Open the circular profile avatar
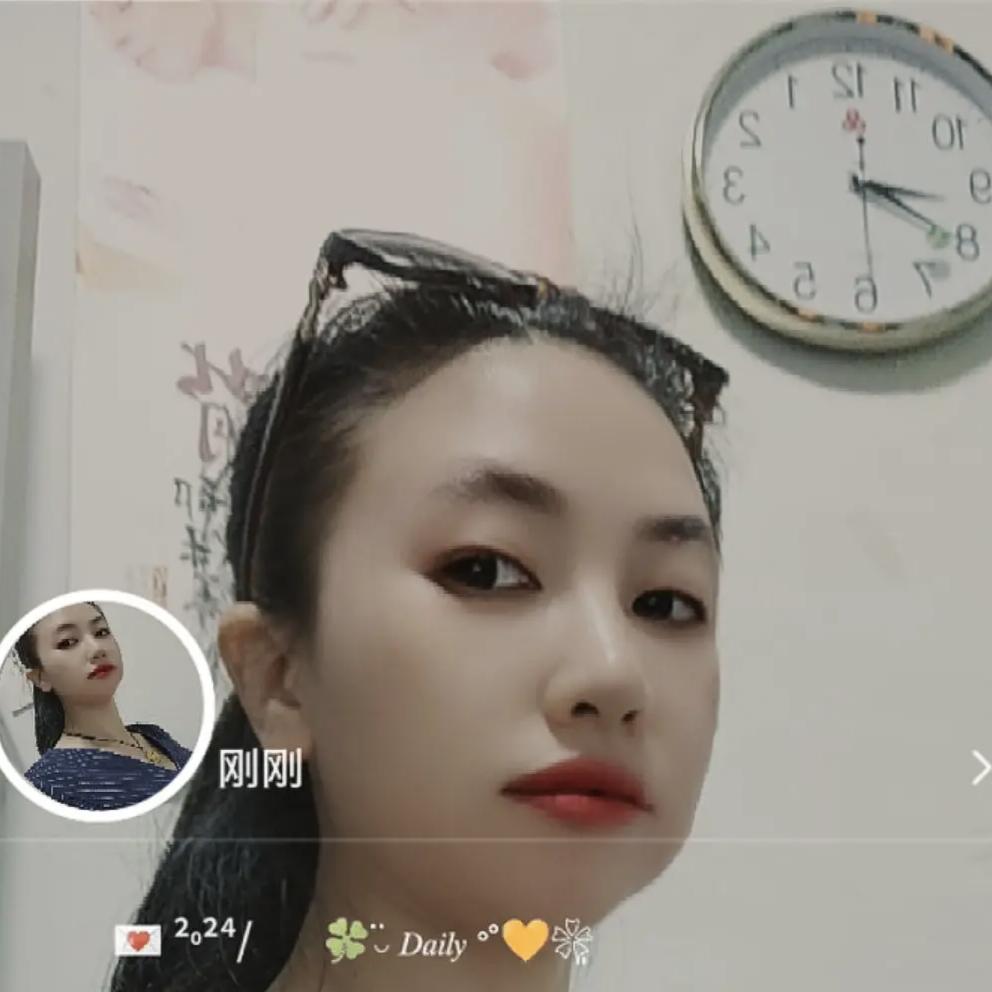Viewport: 992px width, 992px height. [103, 705]
